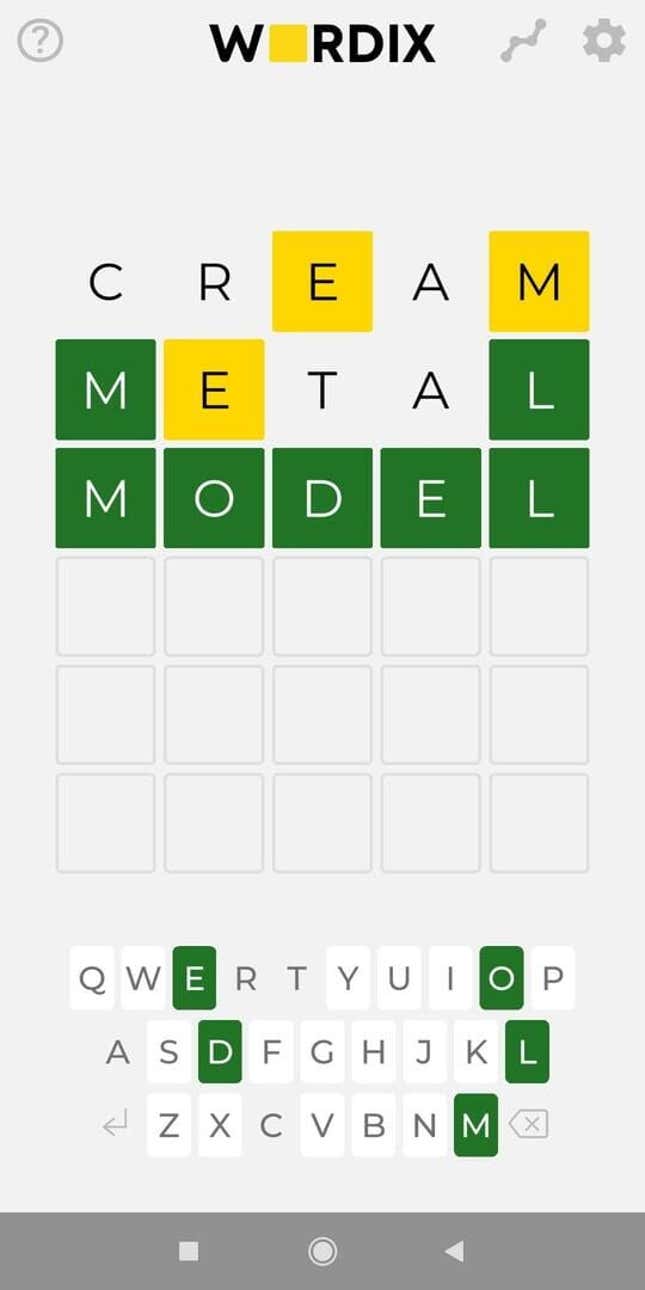The width and height of the screenshot is (645, 1290).
Task: Tap the green M key
Action: pyautogui.click(x=476, y=1125)
